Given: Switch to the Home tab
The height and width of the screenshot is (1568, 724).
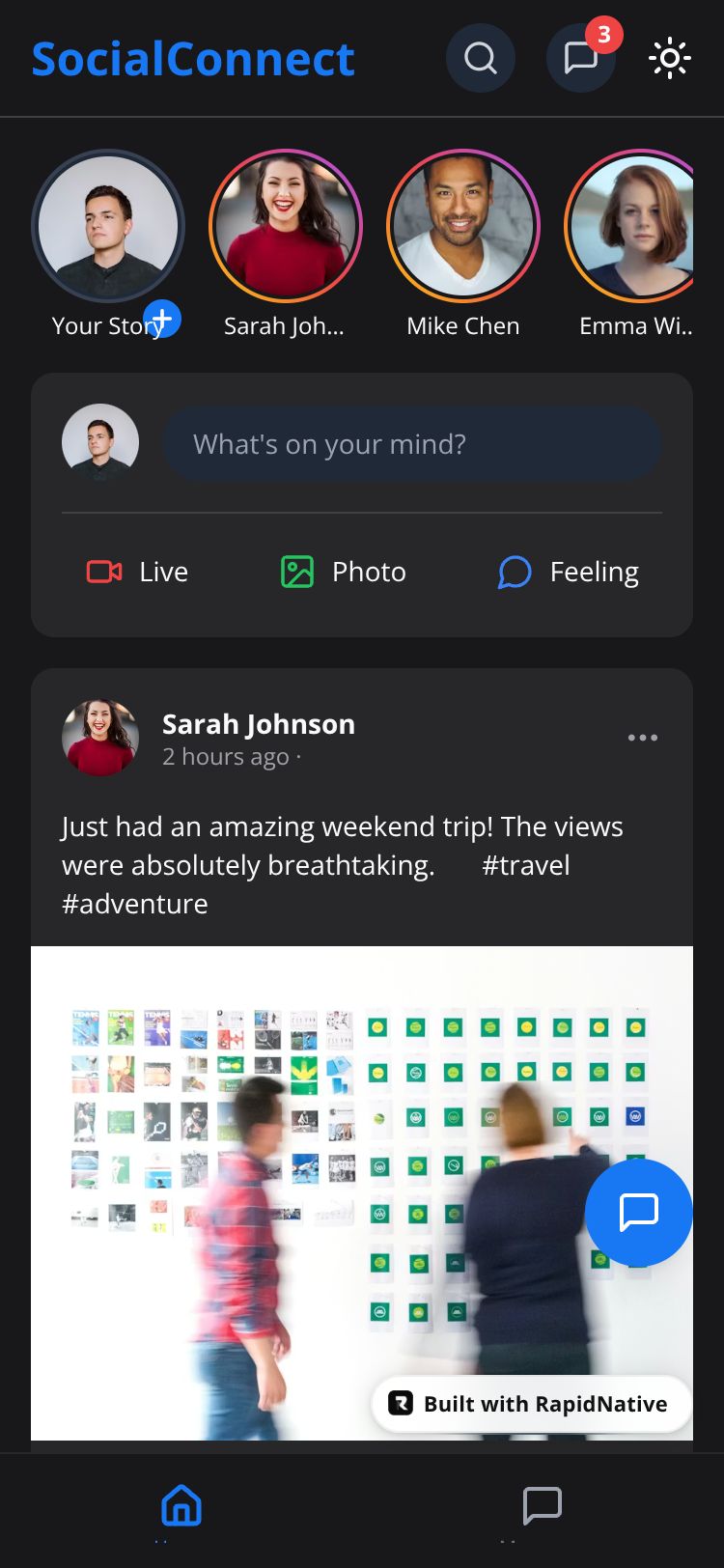Looking at the screenshot, I should click(x=181, y=1505).
